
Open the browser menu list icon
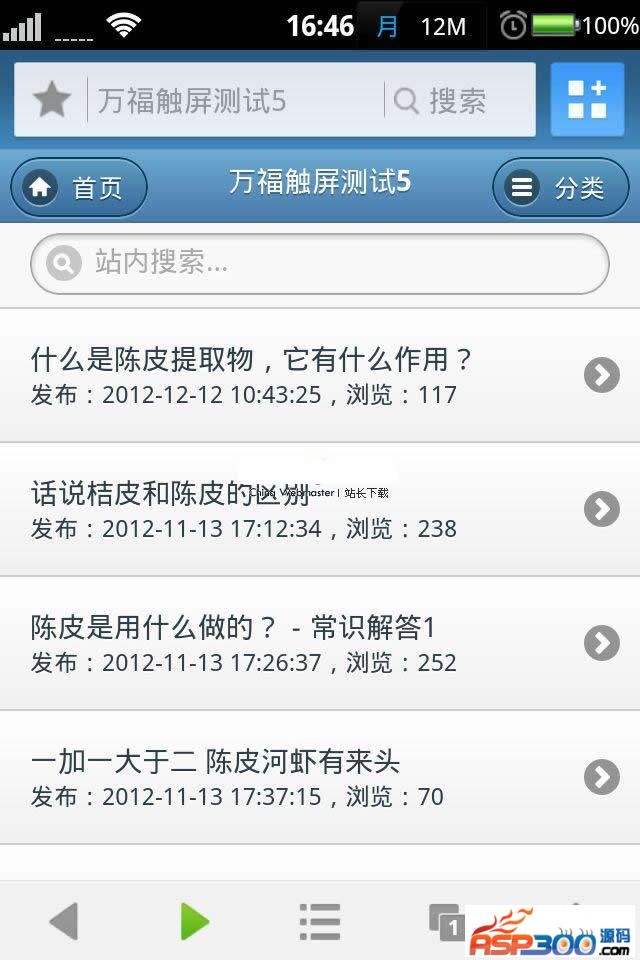320,921
